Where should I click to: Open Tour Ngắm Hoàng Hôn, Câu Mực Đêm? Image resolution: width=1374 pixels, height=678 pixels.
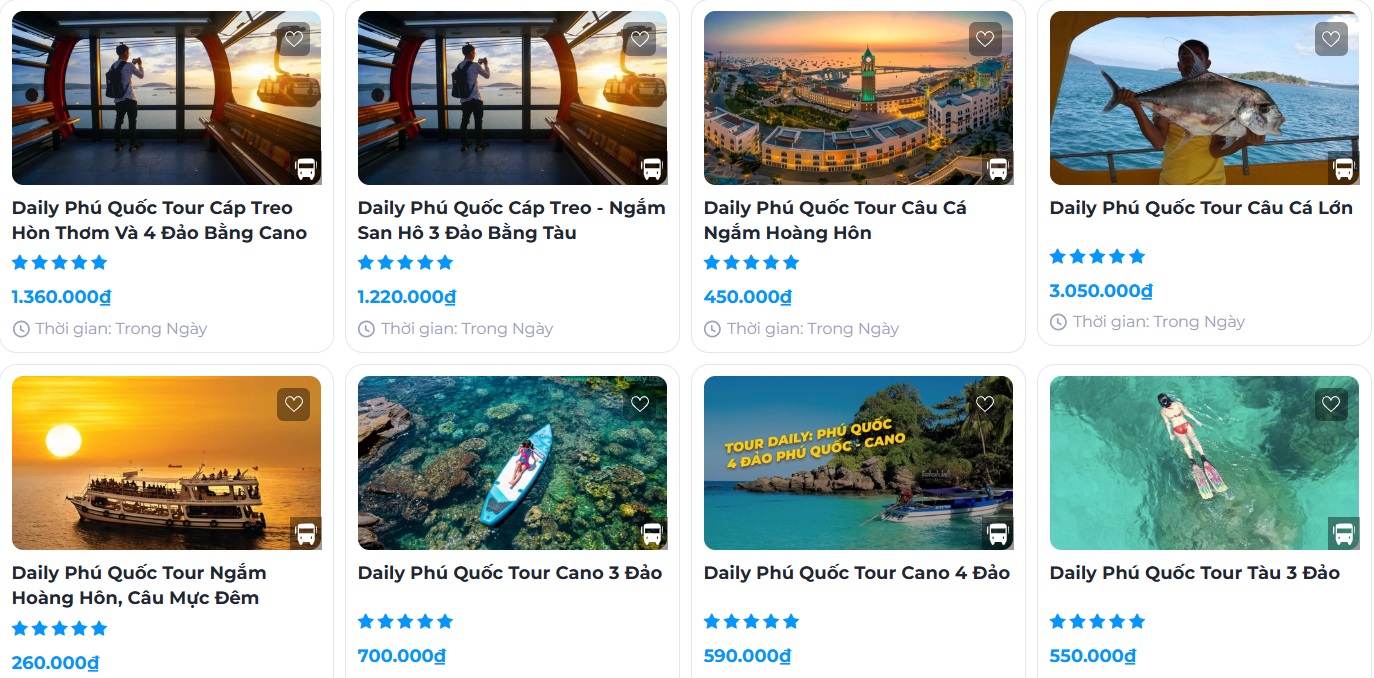(x=139, y=585)
